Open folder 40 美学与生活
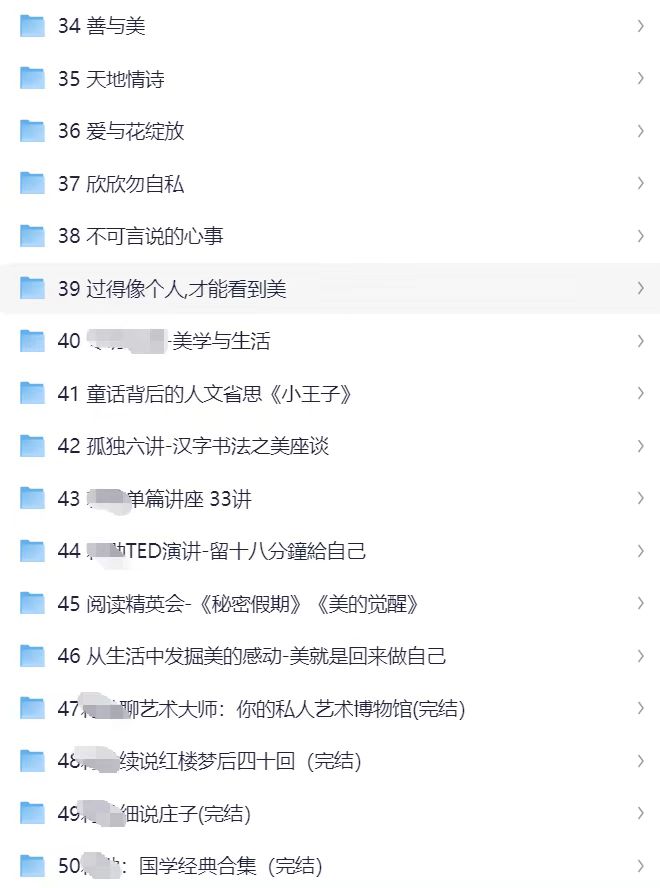The image size is (660, 888). [x=220, y=341]
